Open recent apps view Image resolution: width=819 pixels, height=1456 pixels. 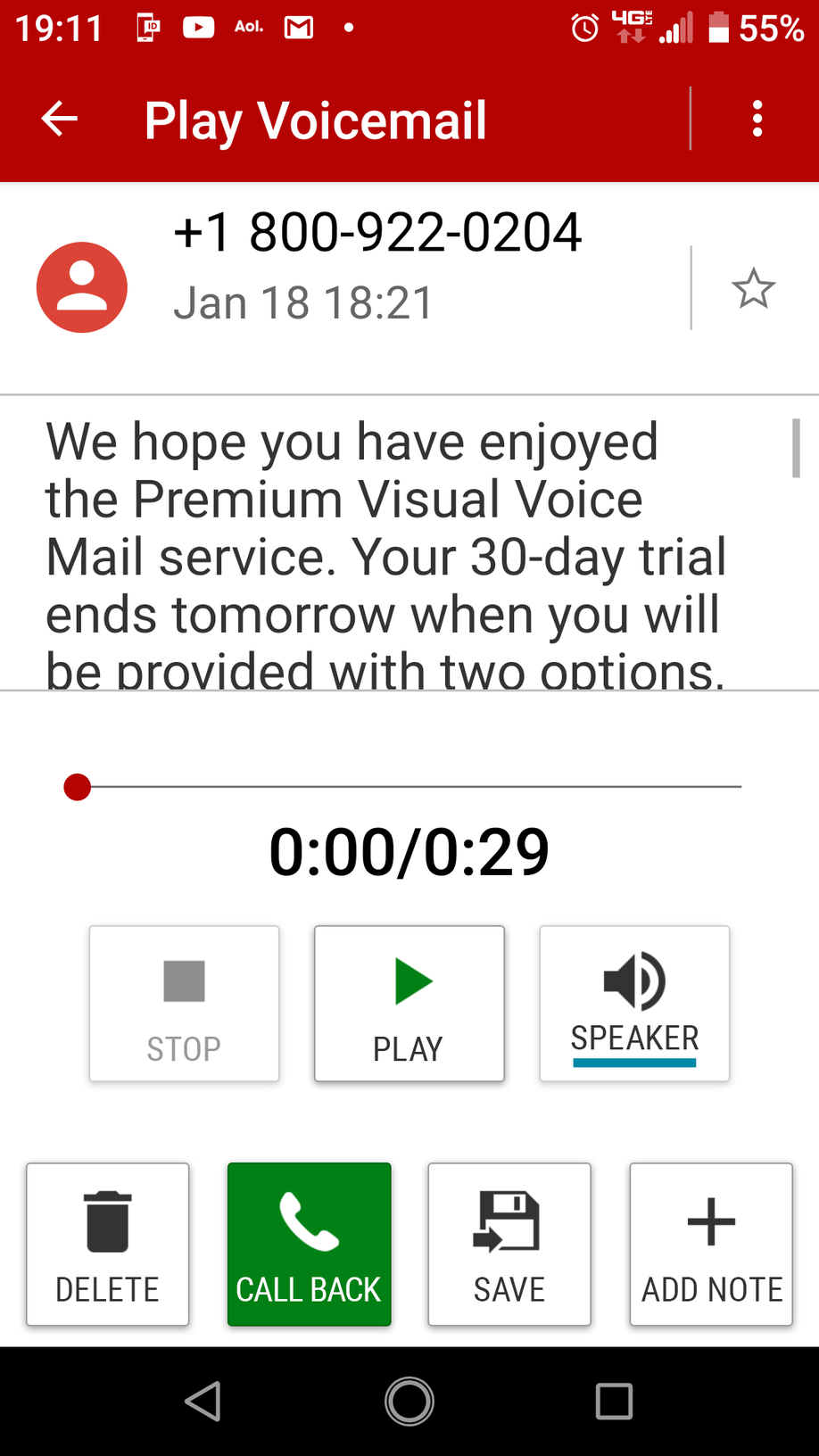(614, 1401)
